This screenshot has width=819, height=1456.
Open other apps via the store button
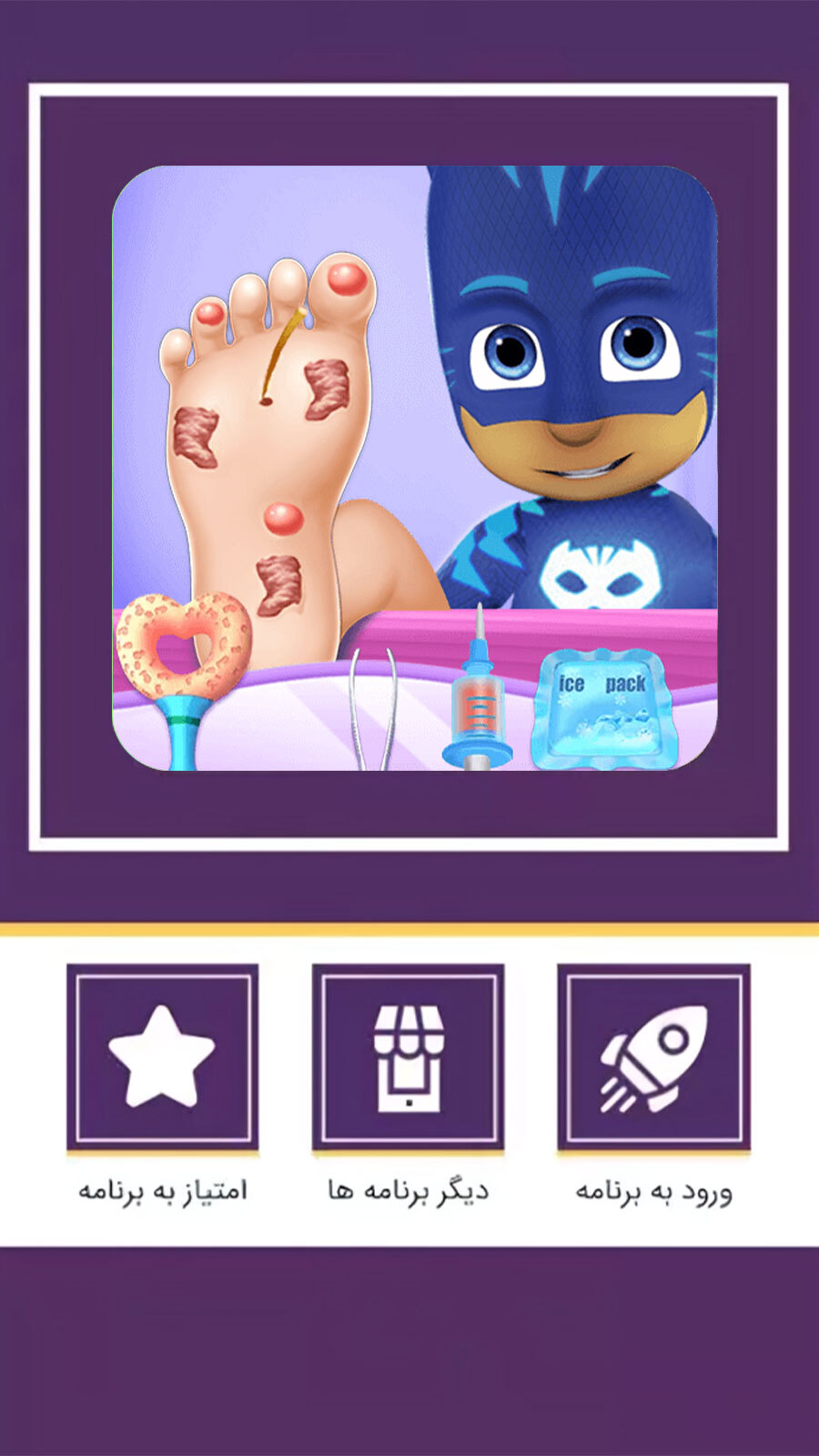408,1057
